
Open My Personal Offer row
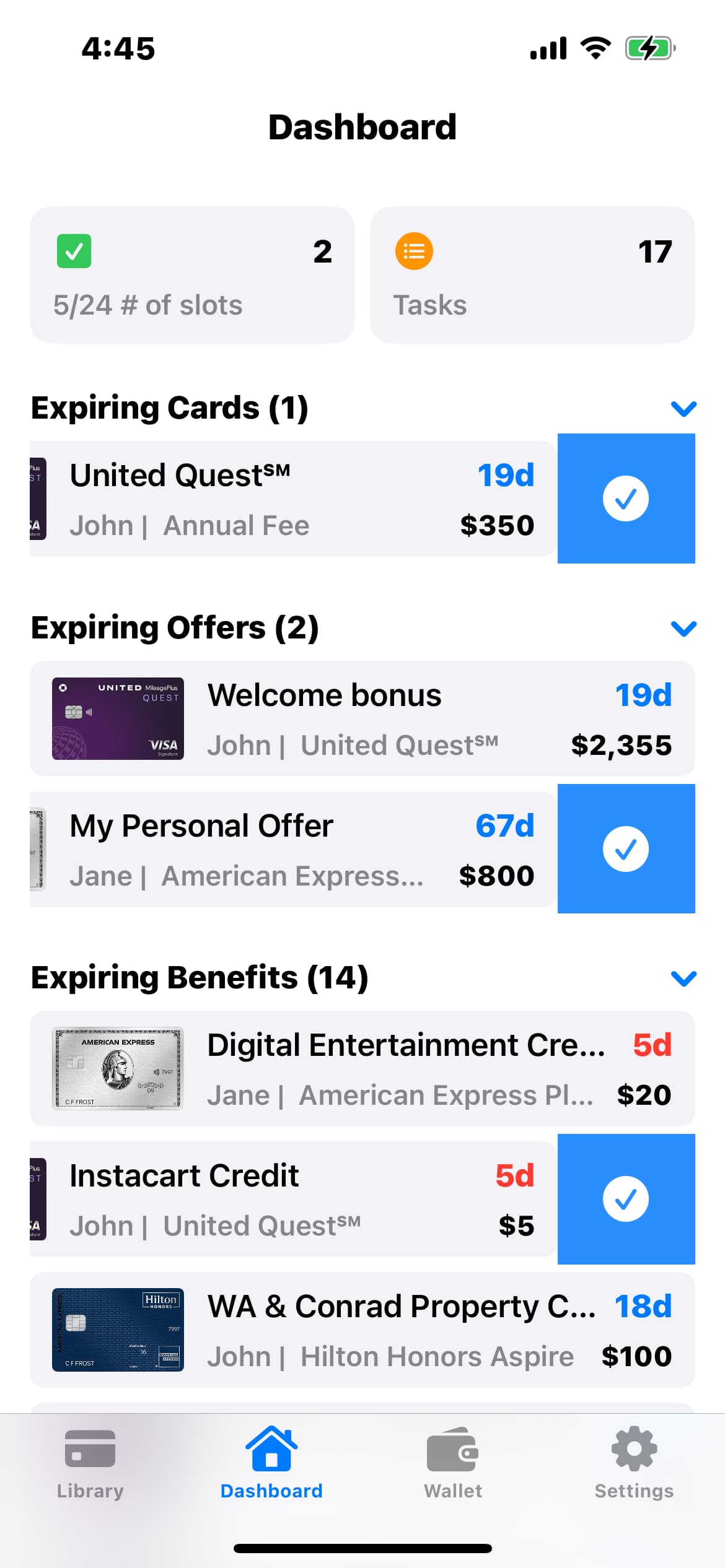[x=292, y=849]
